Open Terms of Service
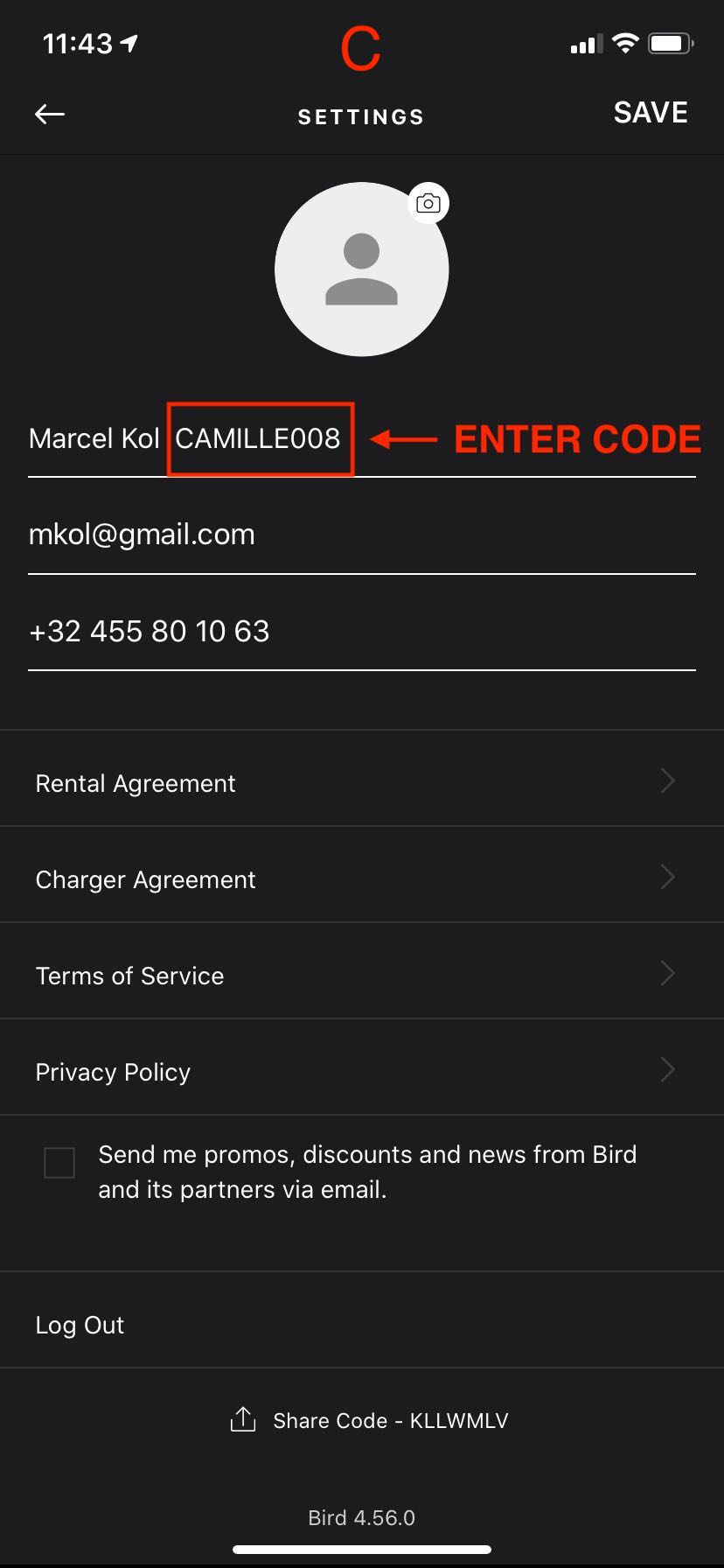The width and height of the screenshot is (724, 1568). point(362,971)
